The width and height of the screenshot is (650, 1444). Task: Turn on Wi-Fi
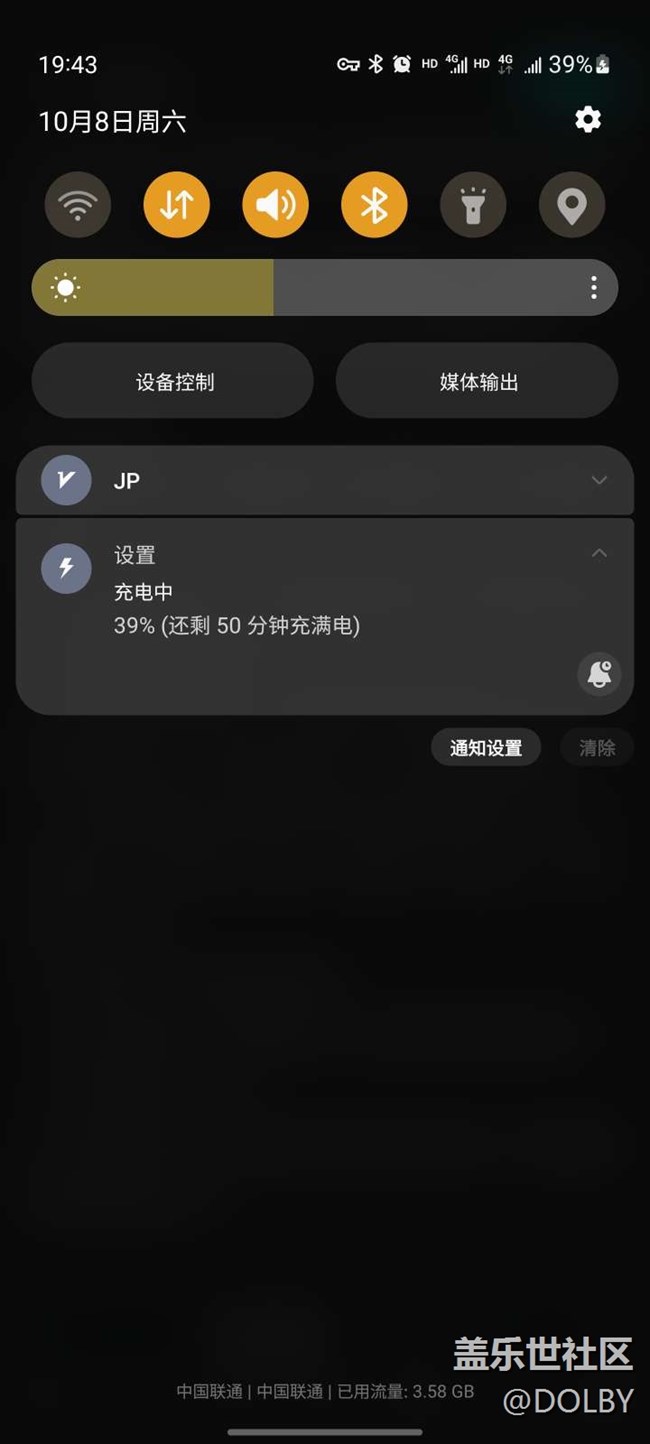click(77, 205)
